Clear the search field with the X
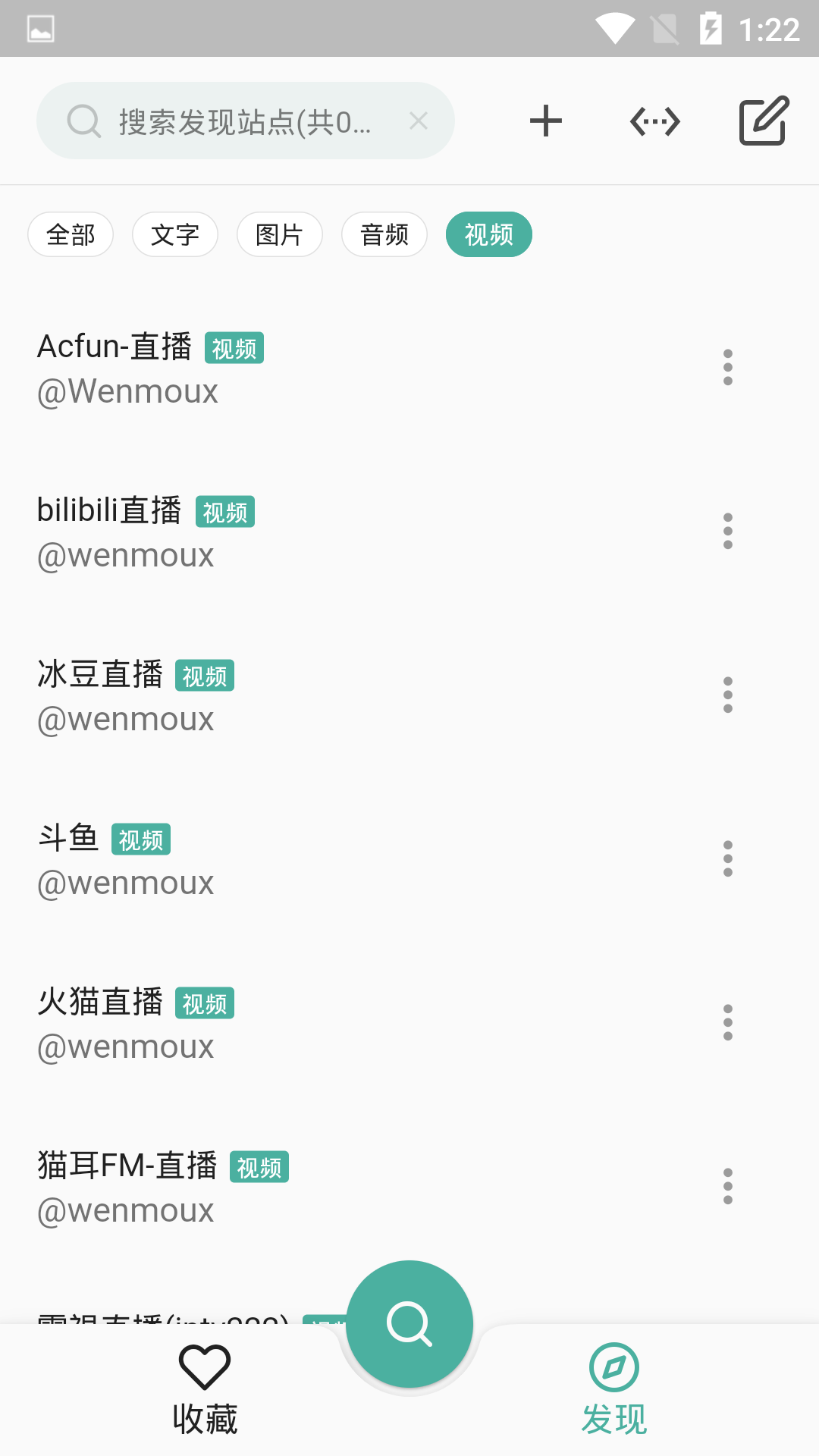This screenshot has width=819, height=1456. [x=419, y=121]
